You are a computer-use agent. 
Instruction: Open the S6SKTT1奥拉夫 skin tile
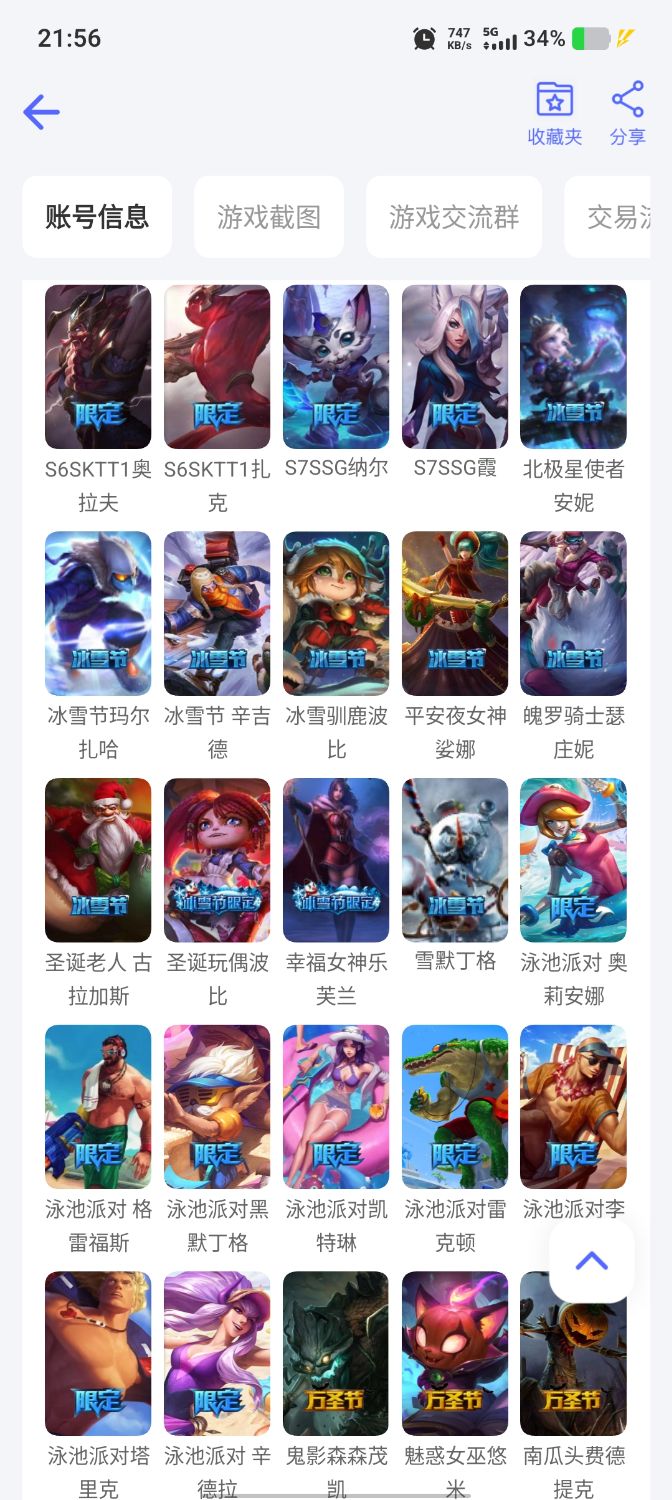[98, 367]
